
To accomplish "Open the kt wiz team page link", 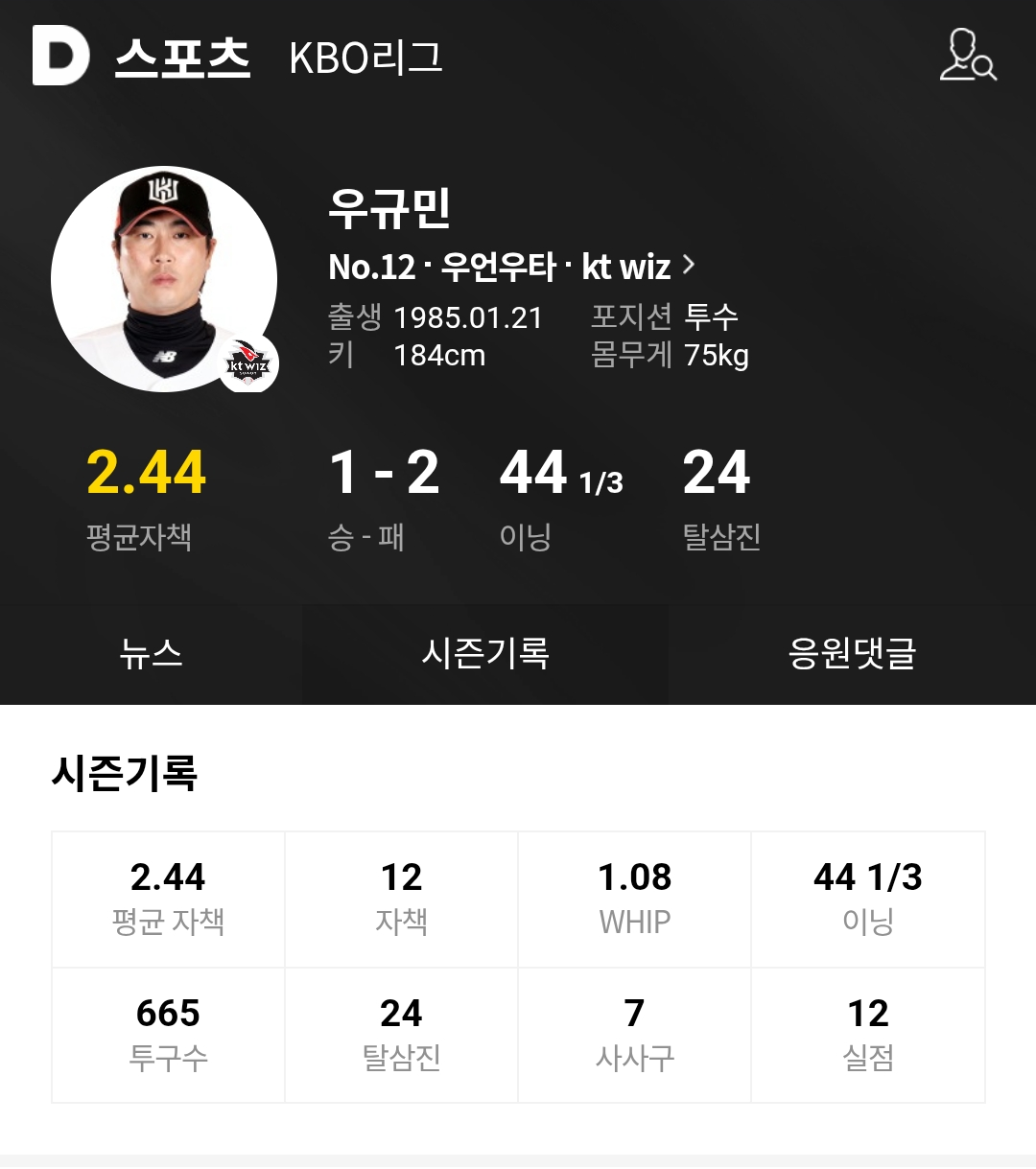I will (x=639, y=267).
